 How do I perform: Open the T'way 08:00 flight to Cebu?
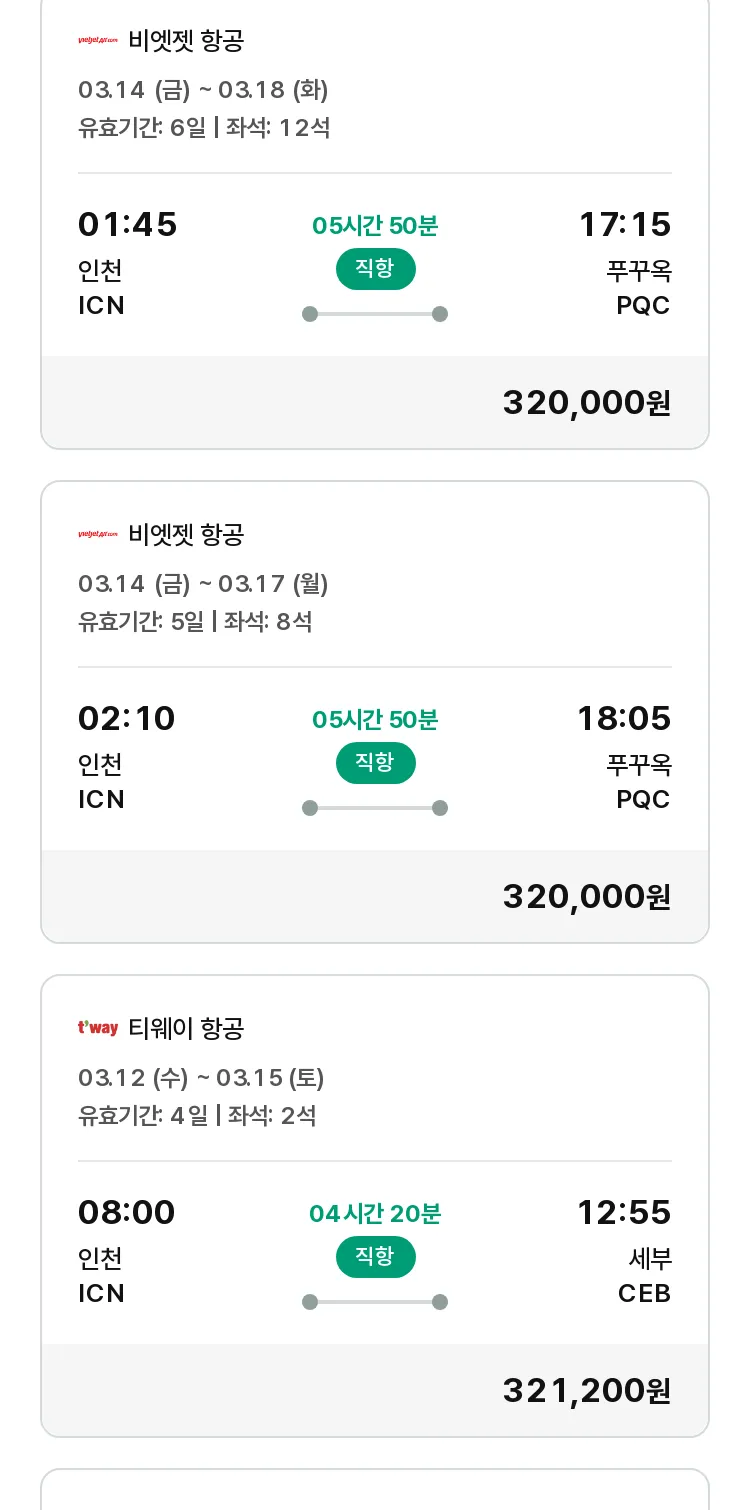(375, 1206)
